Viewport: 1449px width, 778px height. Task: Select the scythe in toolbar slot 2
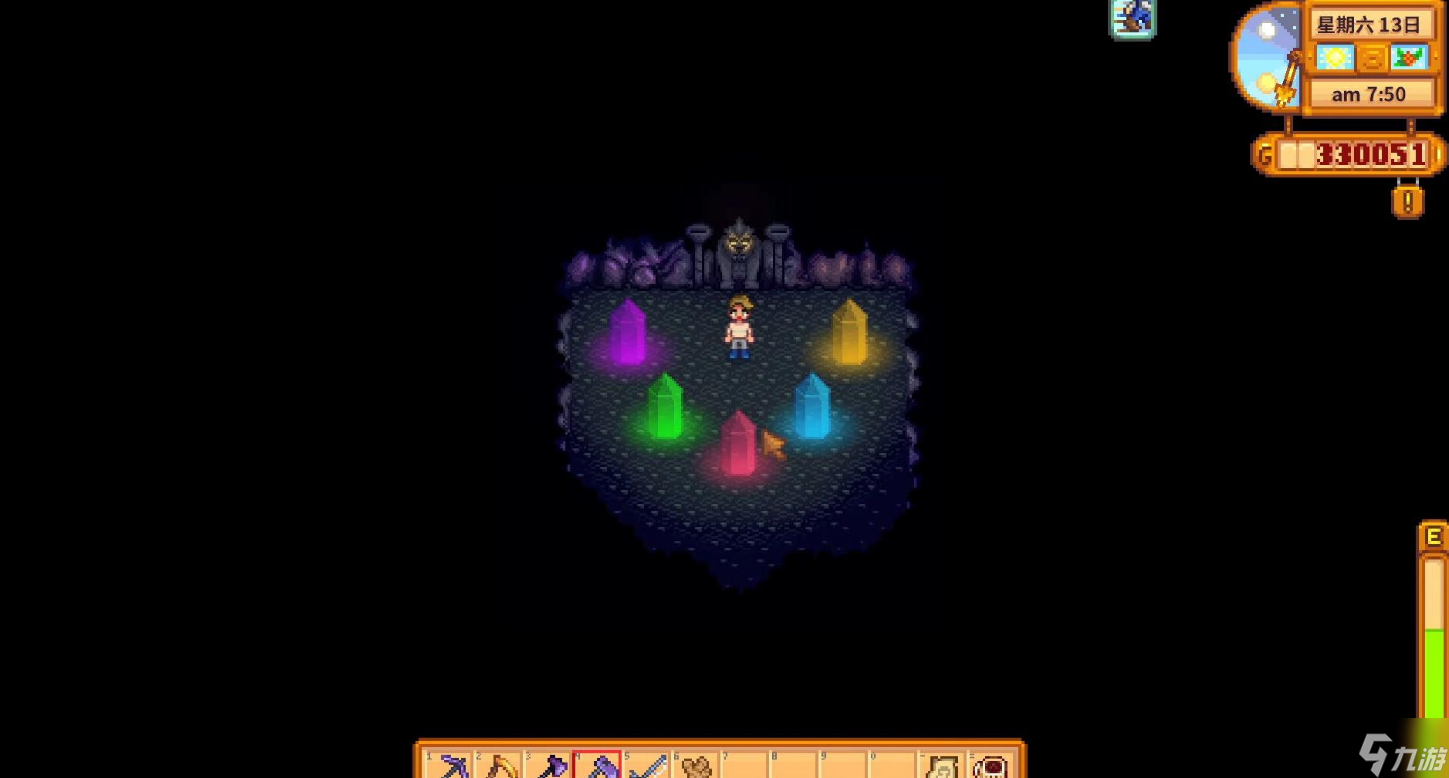coord(501,766)
